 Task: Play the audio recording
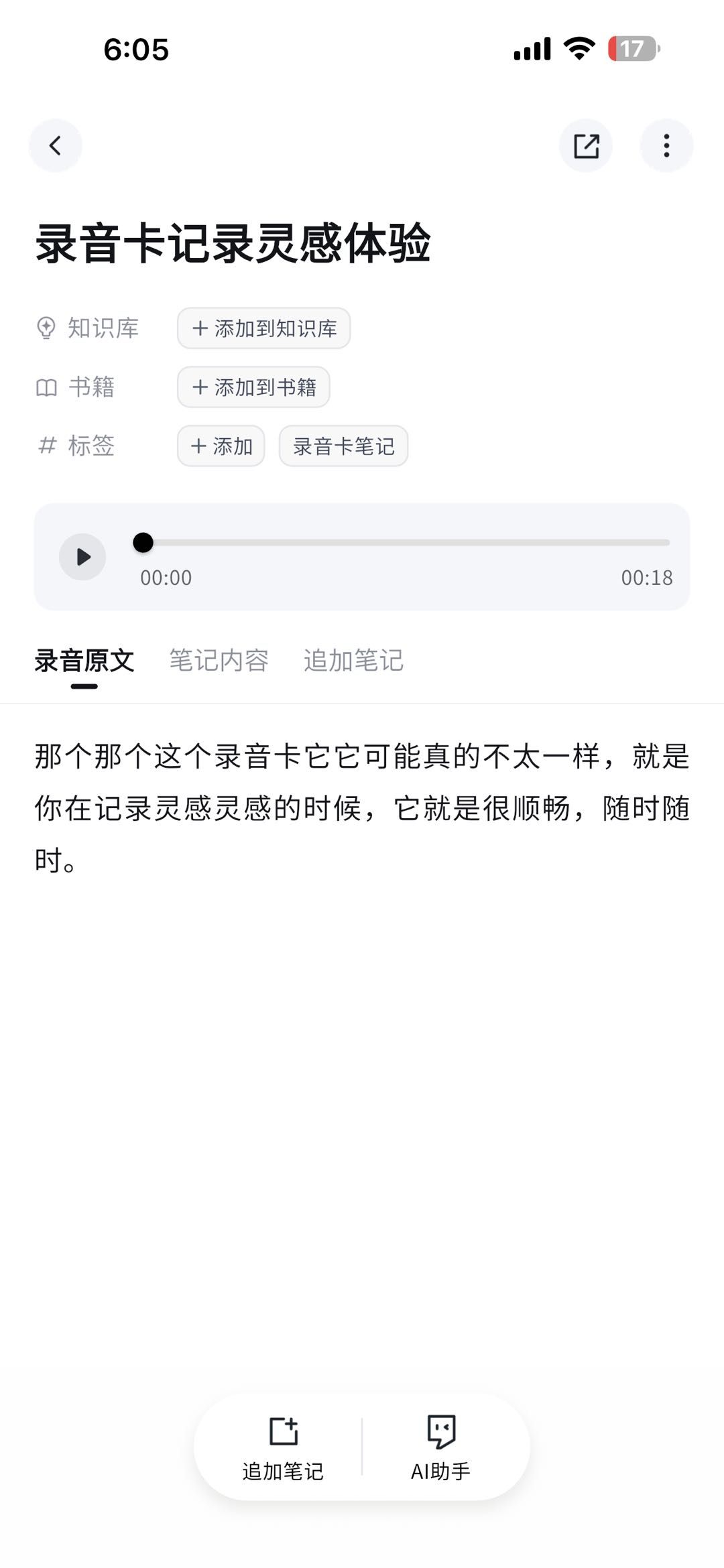82,557
